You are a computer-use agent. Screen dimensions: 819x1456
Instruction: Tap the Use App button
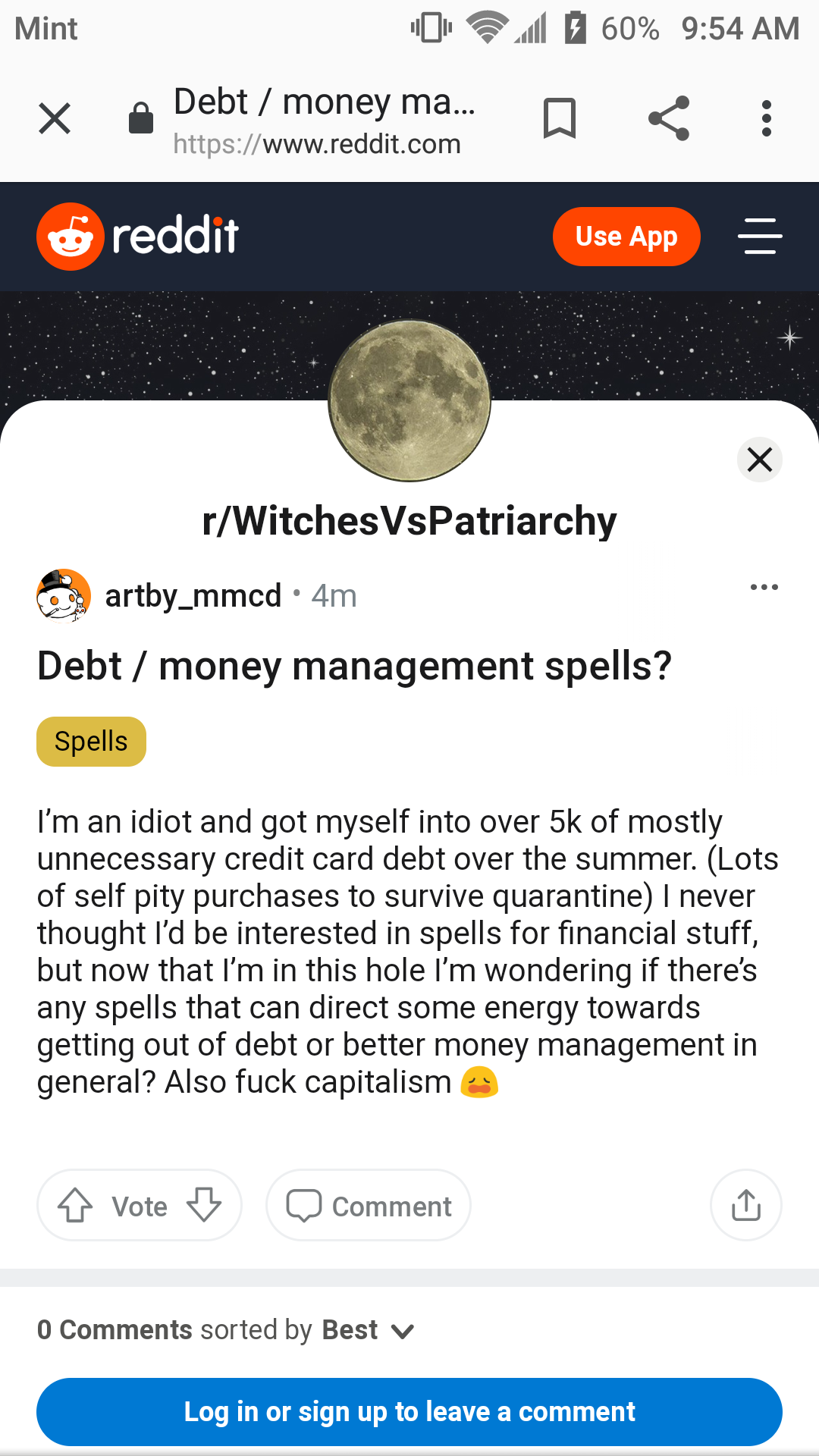[x=626, y=237]
